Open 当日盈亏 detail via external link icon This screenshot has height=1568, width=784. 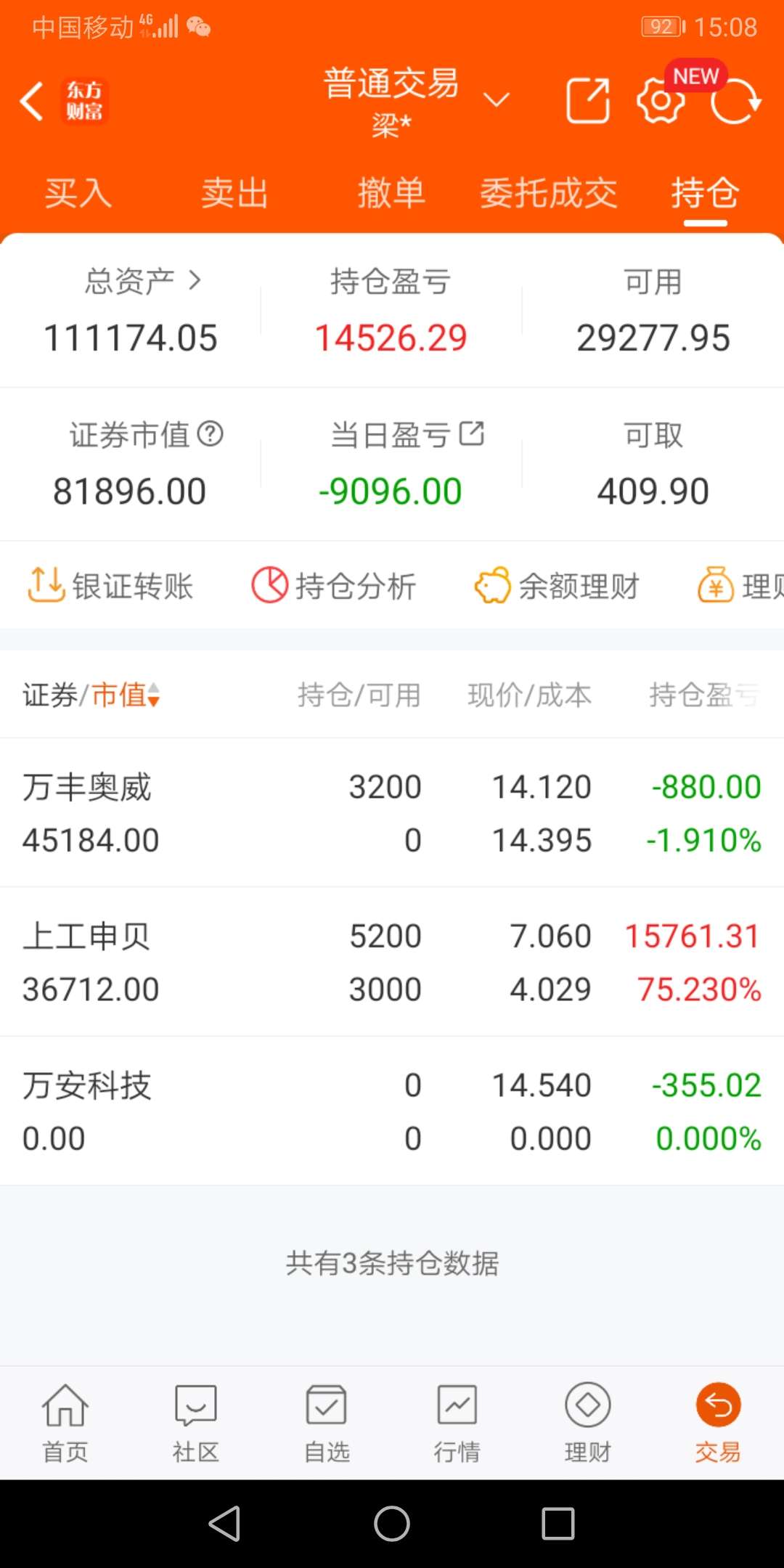[x=472, y=433]
